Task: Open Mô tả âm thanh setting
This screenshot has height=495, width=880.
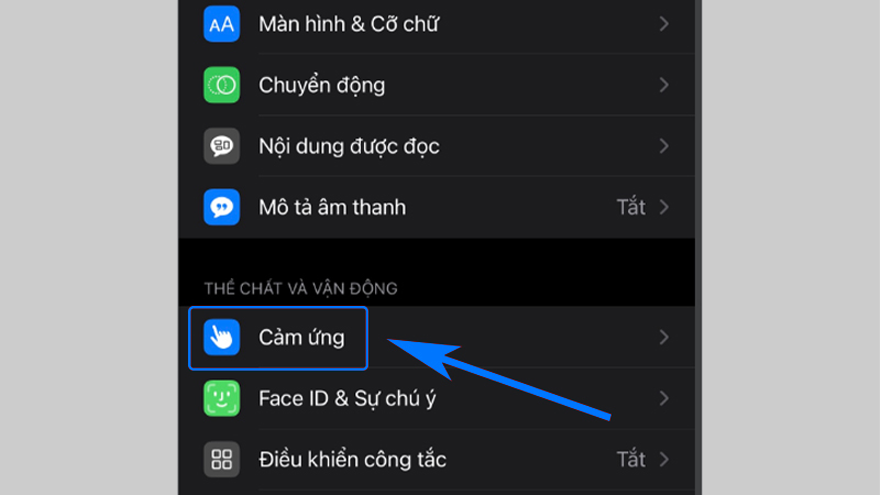Action: (x=332, y=208)
